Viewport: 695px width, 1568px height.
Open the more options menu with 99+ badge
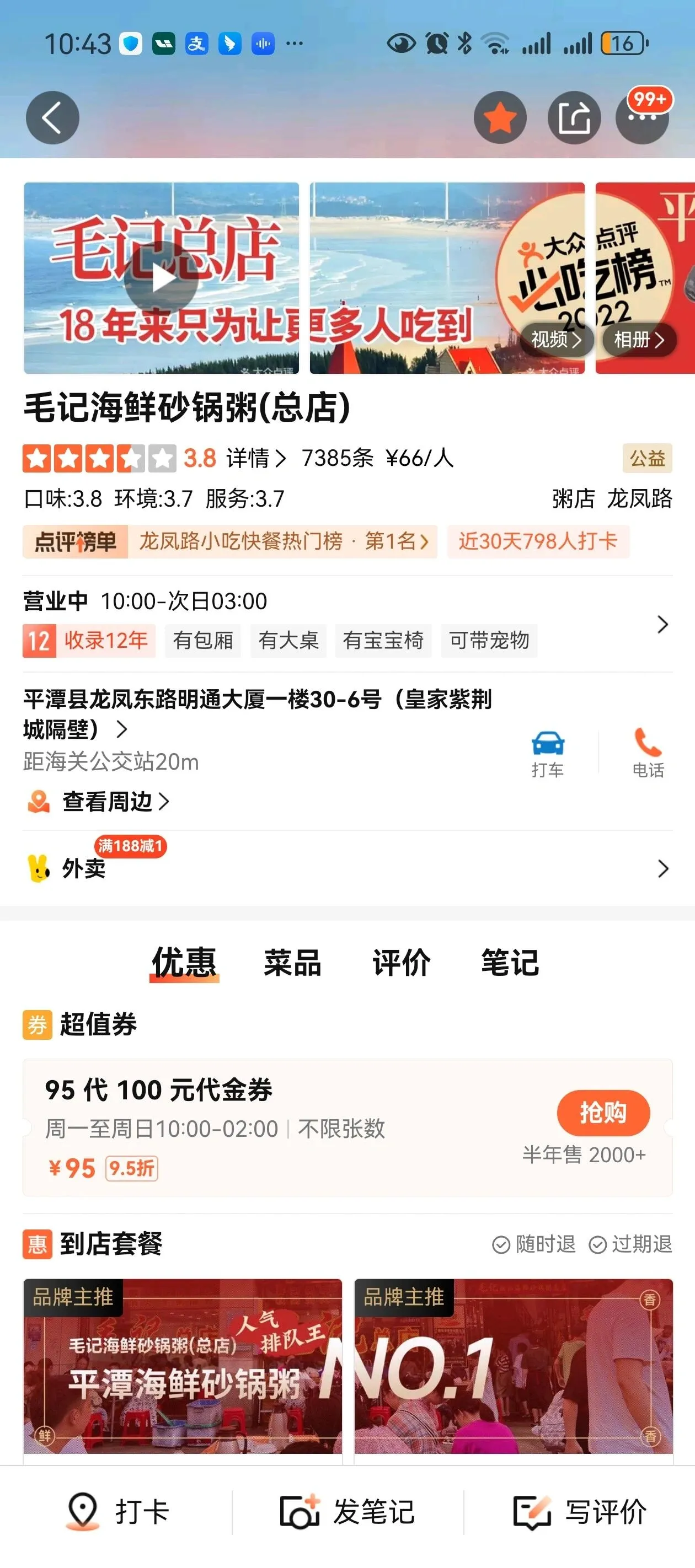[642, 117]
